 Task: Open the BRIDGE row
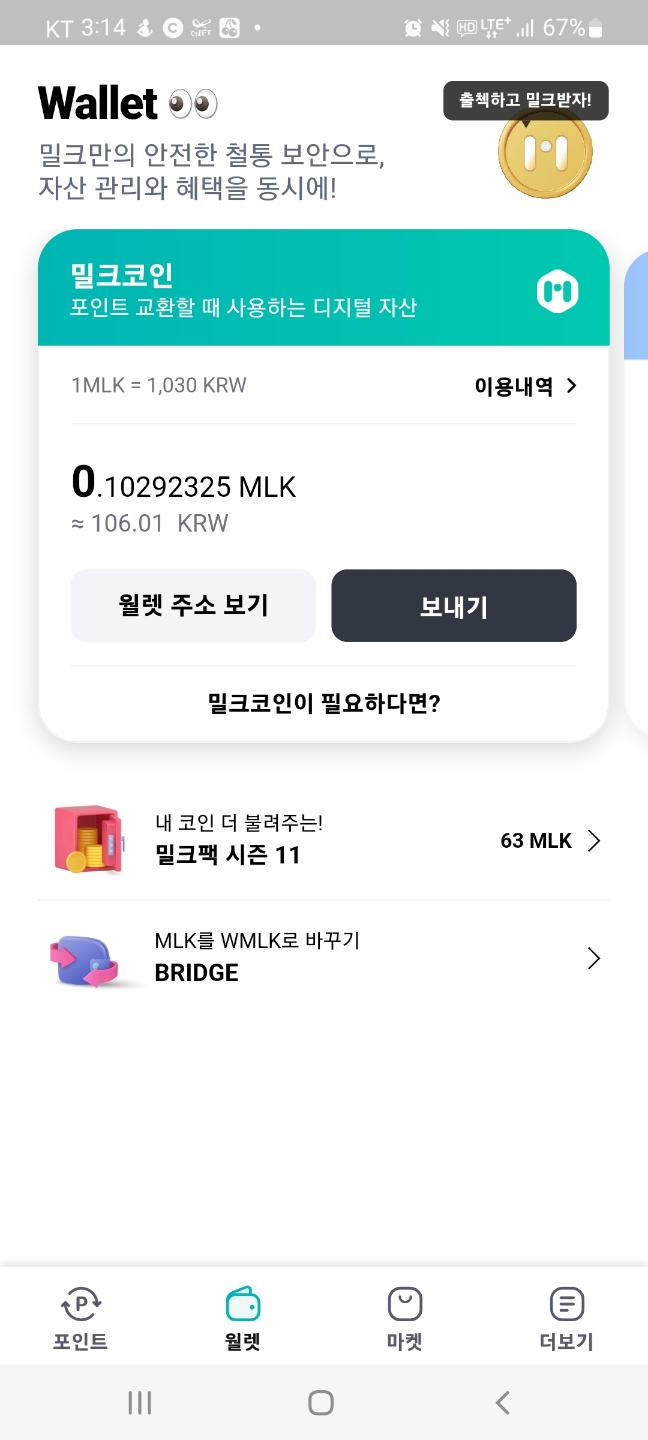point(324,958)
